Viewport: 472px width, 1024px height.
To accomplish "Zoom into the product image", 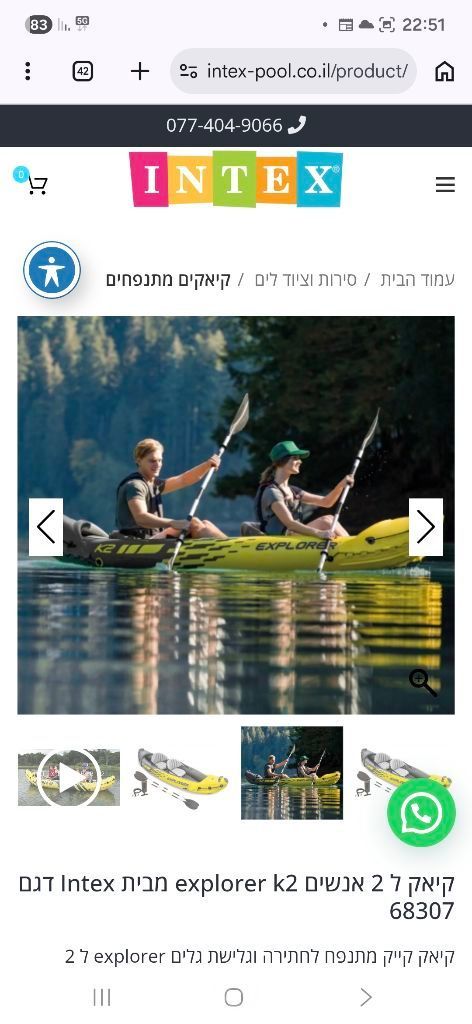I will coord(422,683).
